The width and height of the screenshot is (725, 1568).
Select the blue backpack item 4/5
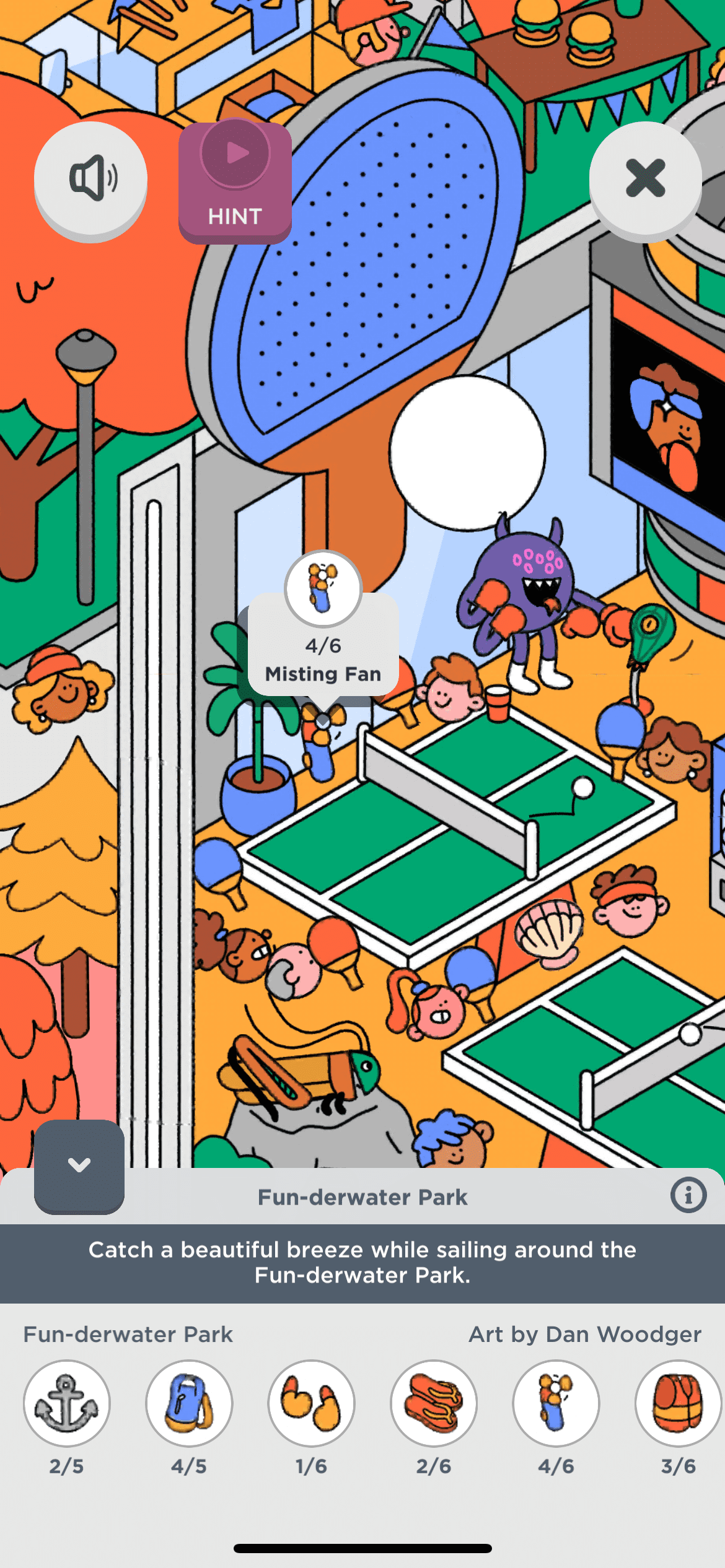189,1403
